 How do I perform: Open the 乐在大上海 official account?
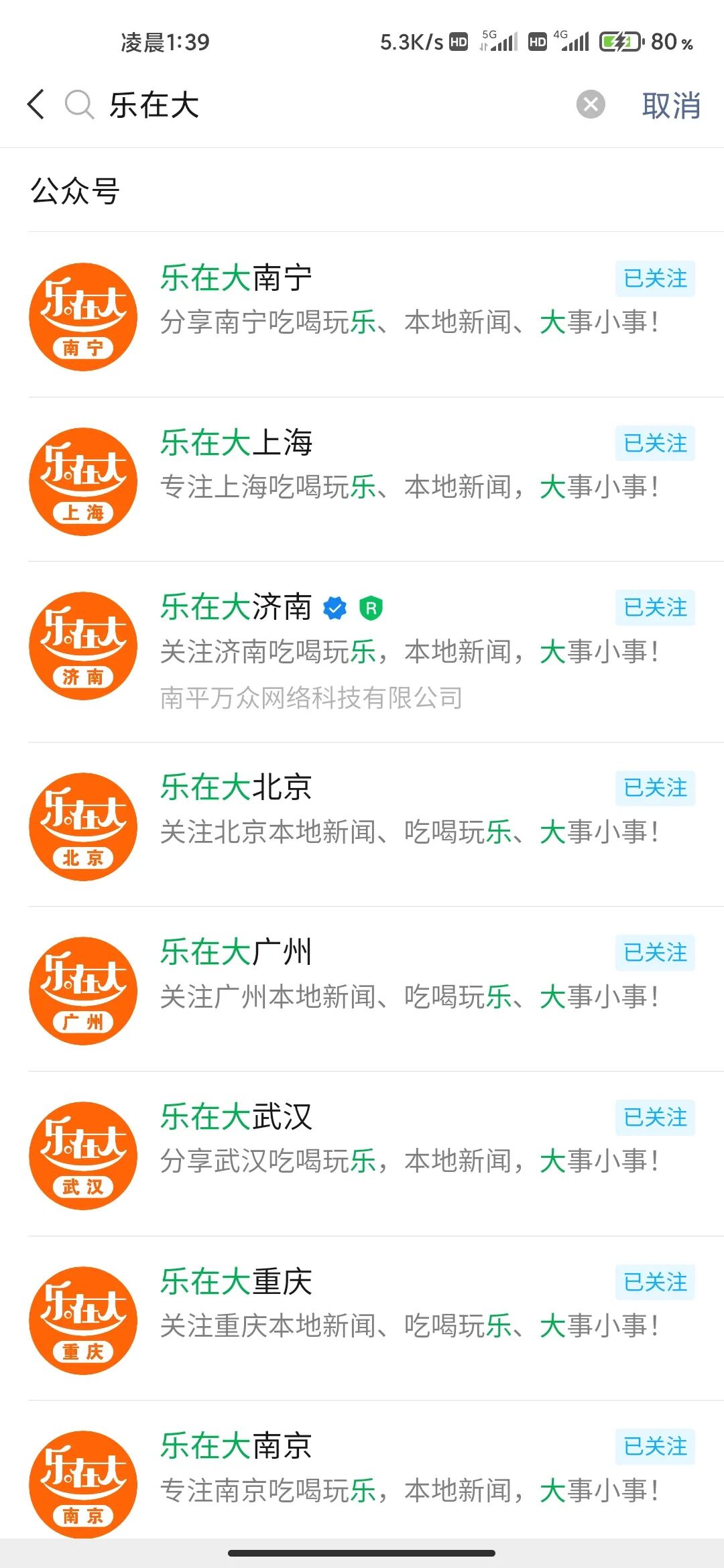point(362,480)
